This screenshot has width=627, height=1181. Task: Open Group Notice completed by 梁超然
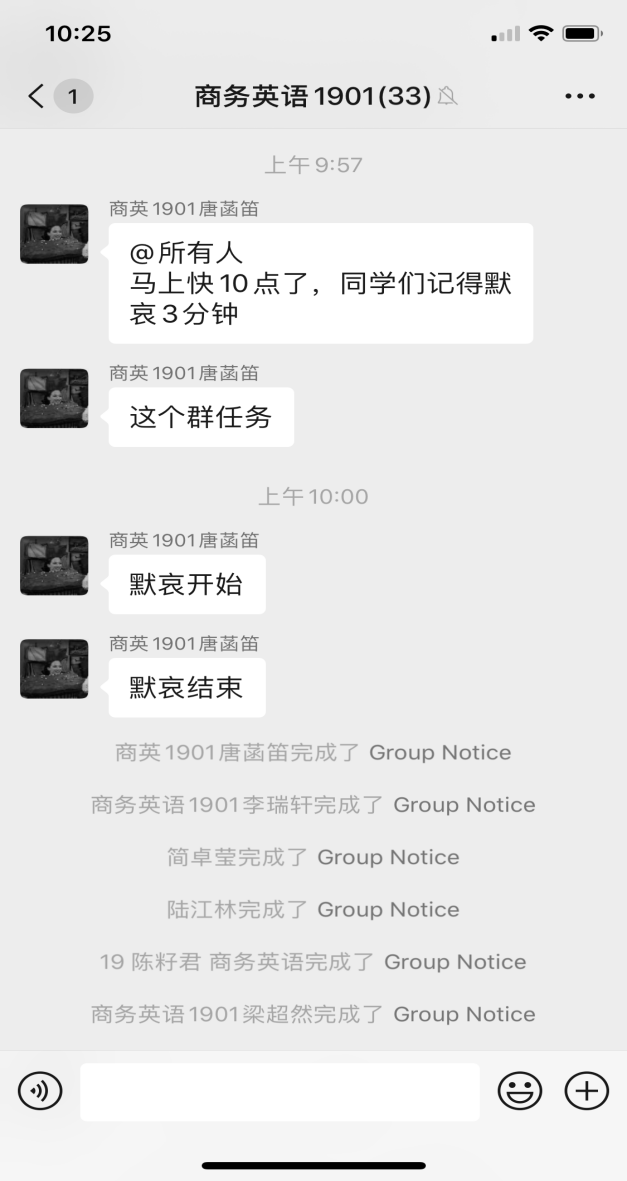[464, 1014]
